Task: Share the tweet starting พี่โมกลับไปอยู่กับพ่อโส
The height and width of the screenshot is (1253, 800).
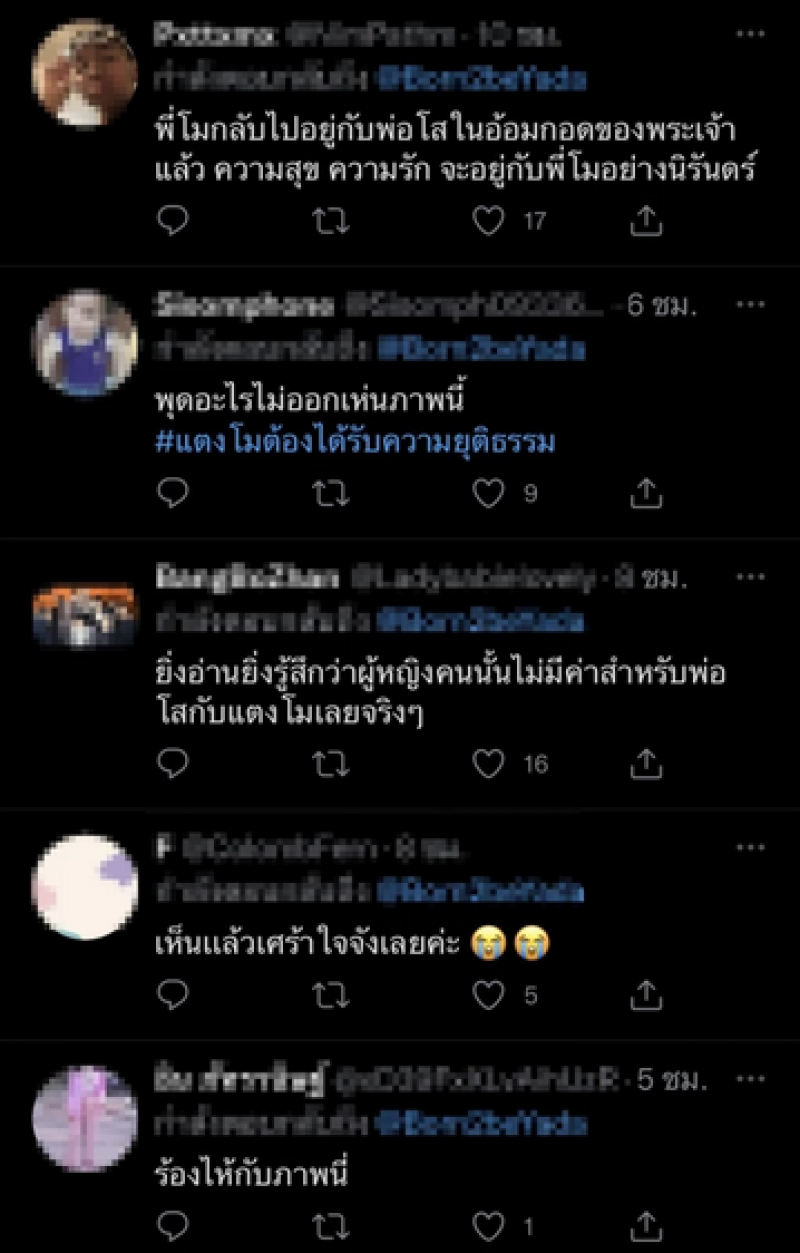Action: click(647, 221)
